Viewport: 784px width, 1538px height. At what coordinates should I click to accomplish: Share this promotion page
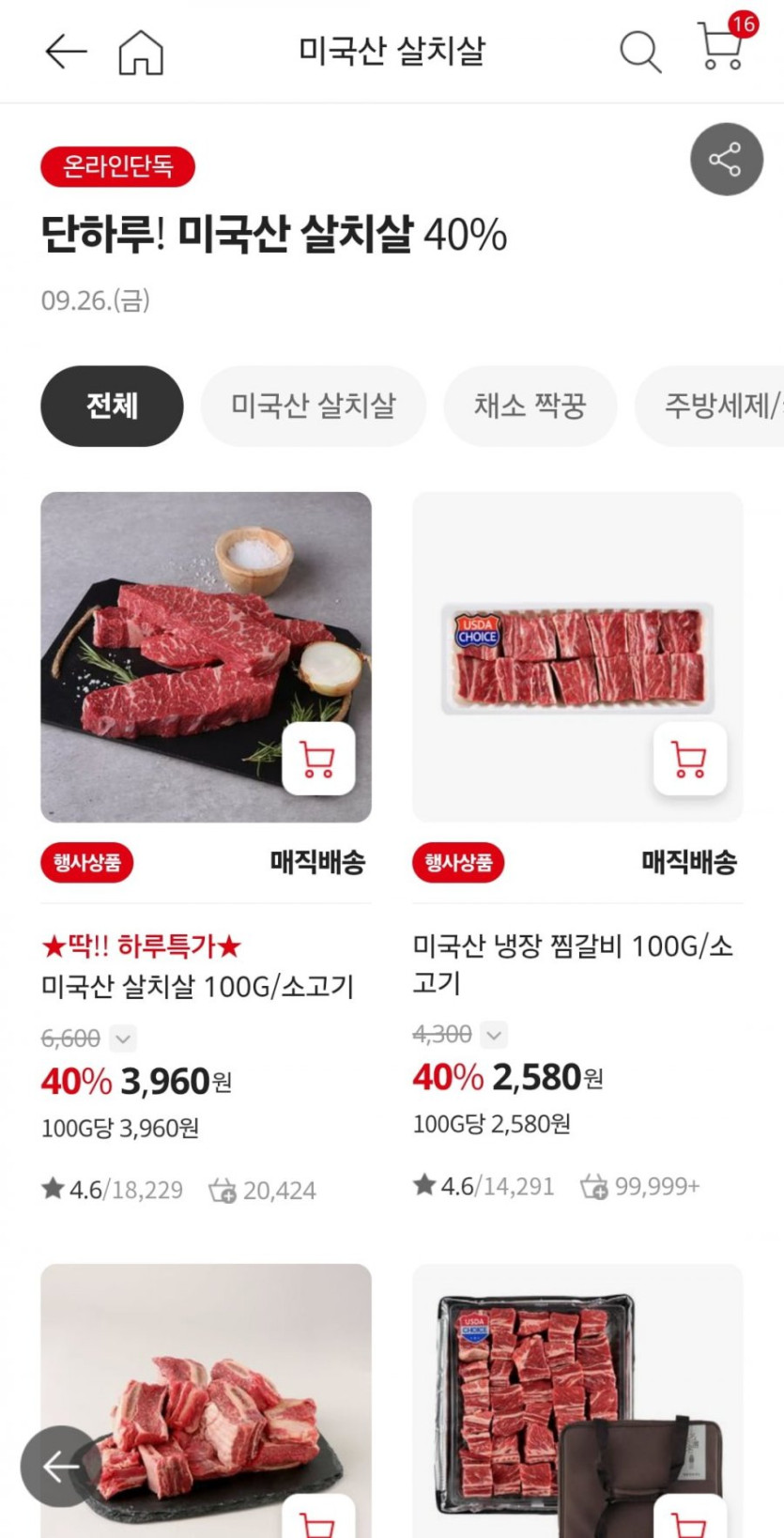(x=726, y=160)
